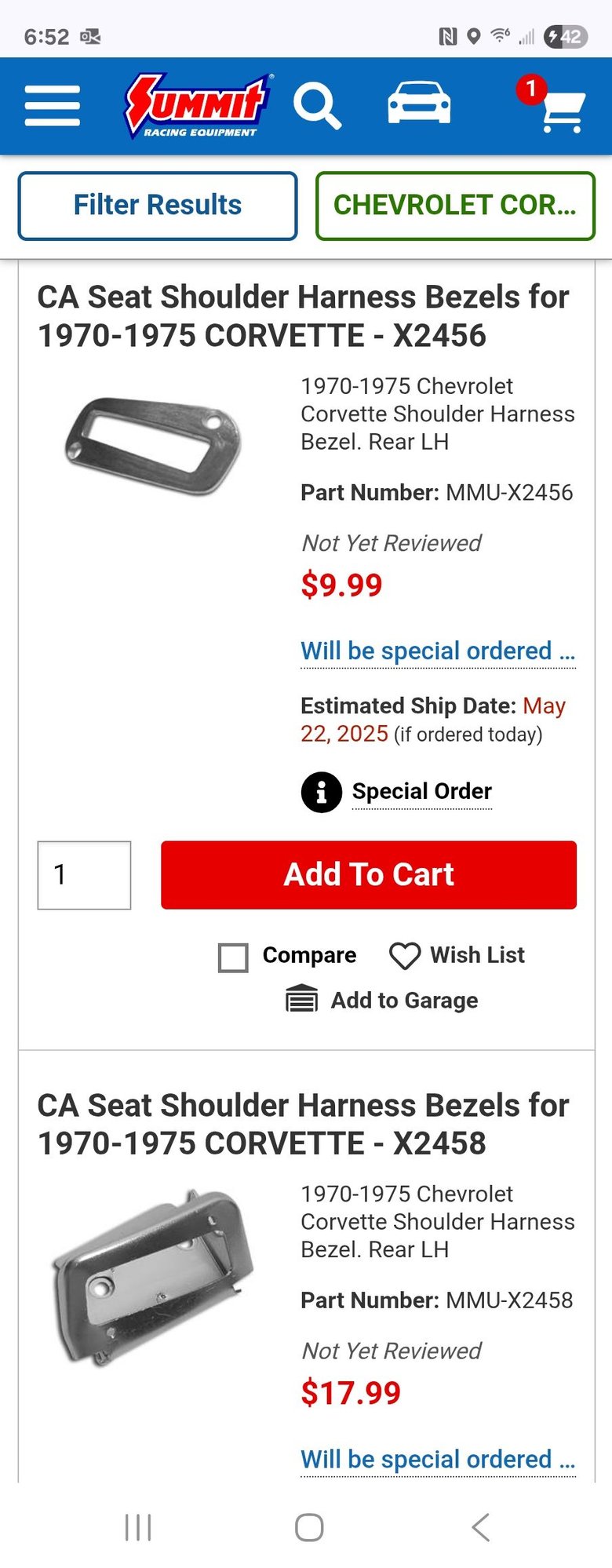
Task: Go to the Summit Racing homepage logo
Action: (198, 106)
